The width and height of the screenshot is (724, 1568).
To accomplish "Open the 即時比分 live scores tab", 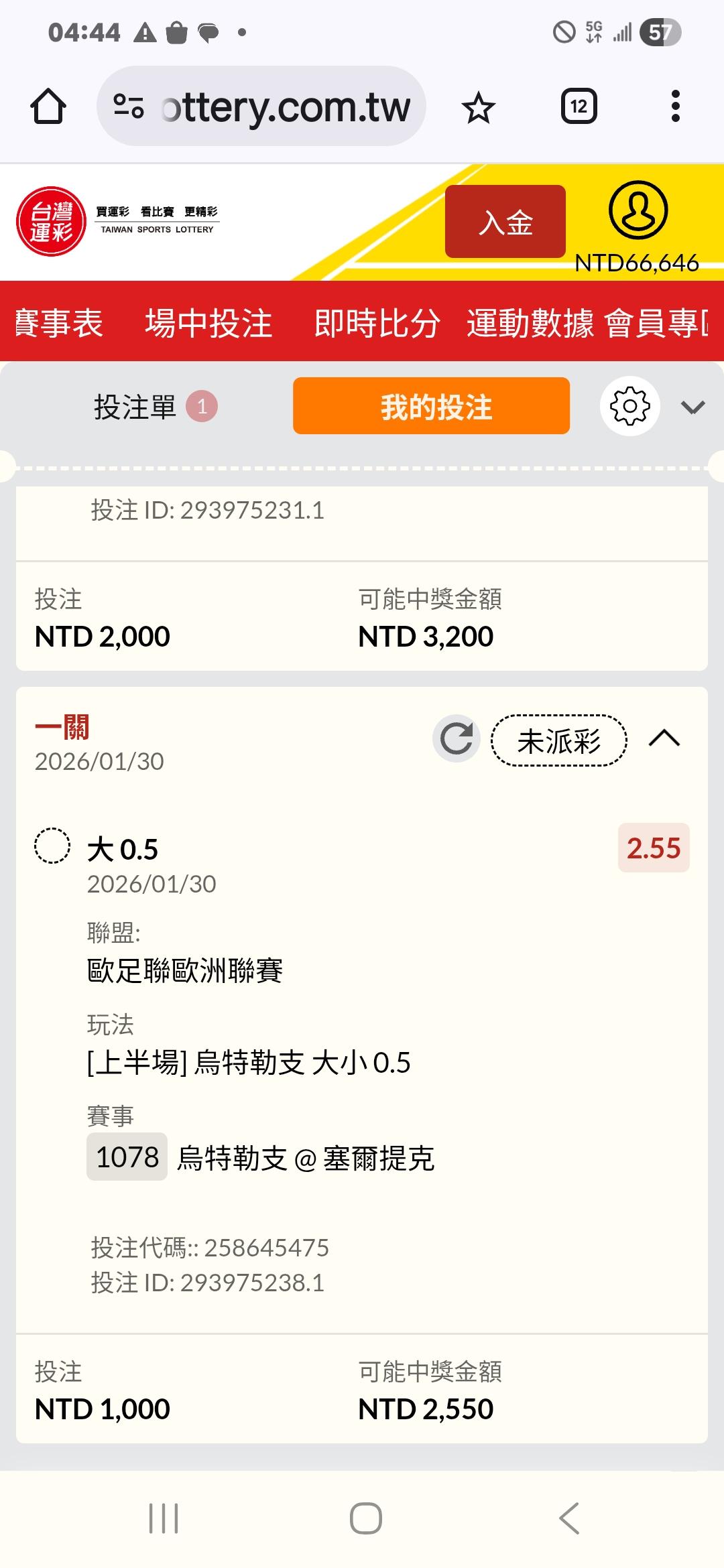I will tap(377, 323).
